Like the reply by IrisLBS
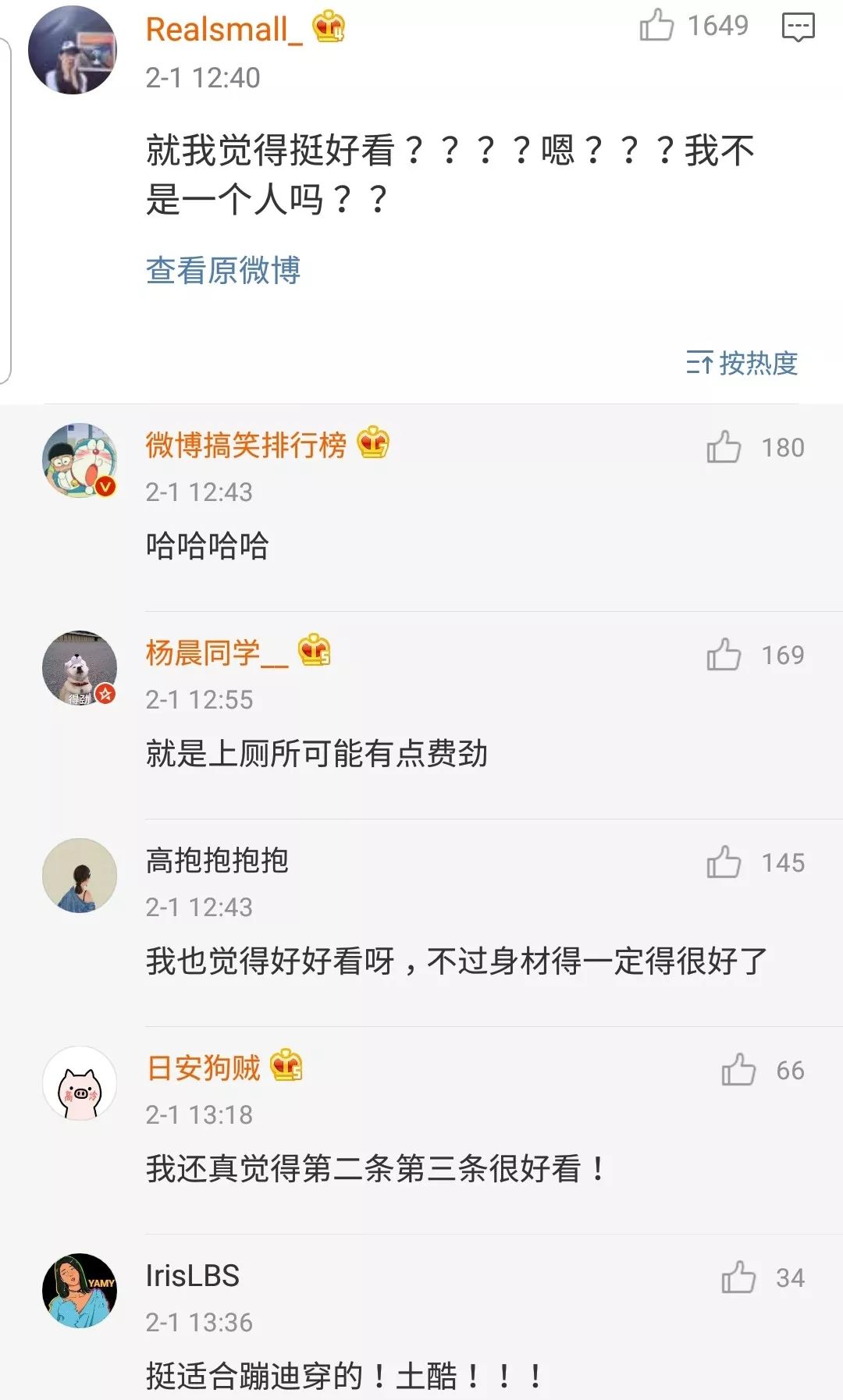The width and height of the screenshot is (843, 1400). (x=738, y=1277)
